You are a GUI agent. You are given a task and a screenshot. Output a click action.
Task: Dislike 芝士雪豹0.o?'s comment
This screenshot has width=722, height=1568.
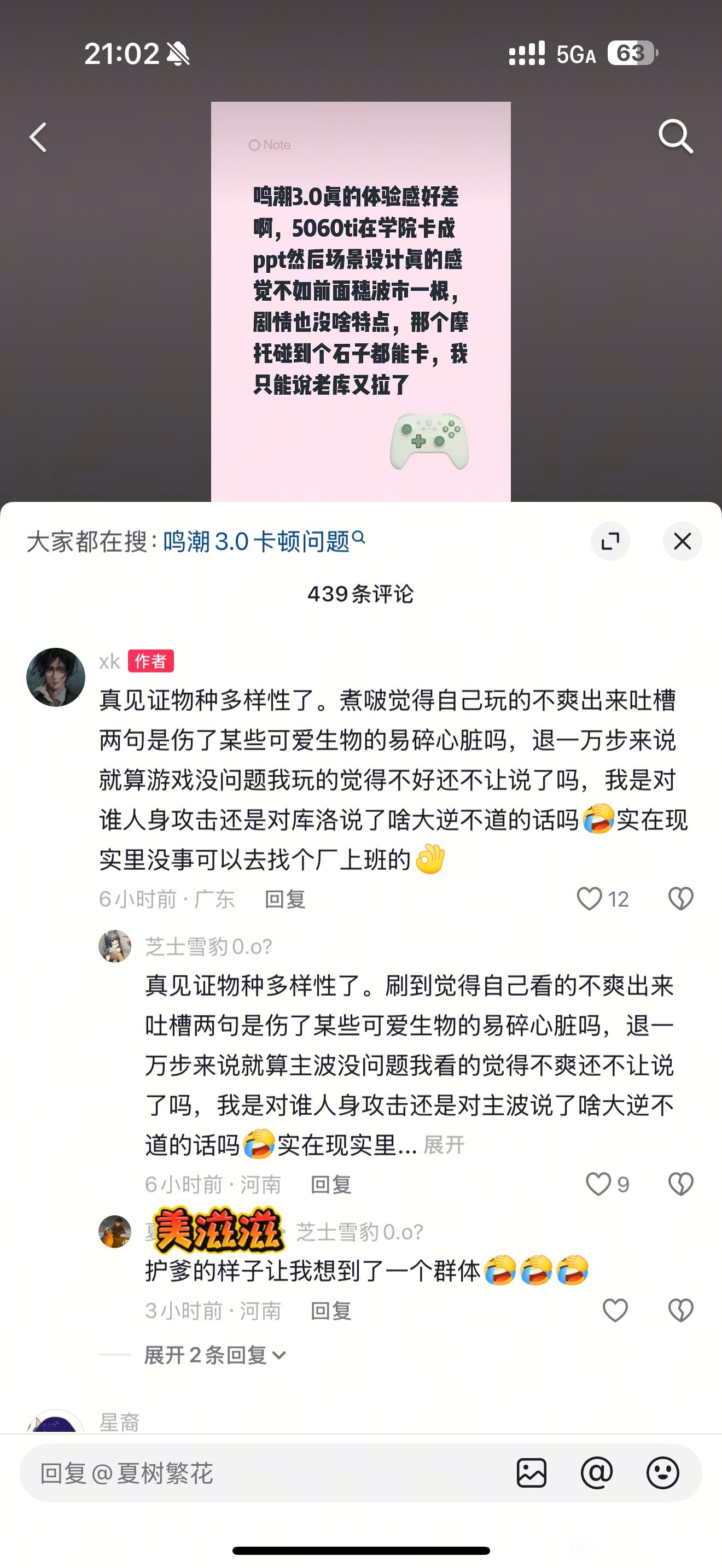tap(680, 1185)
